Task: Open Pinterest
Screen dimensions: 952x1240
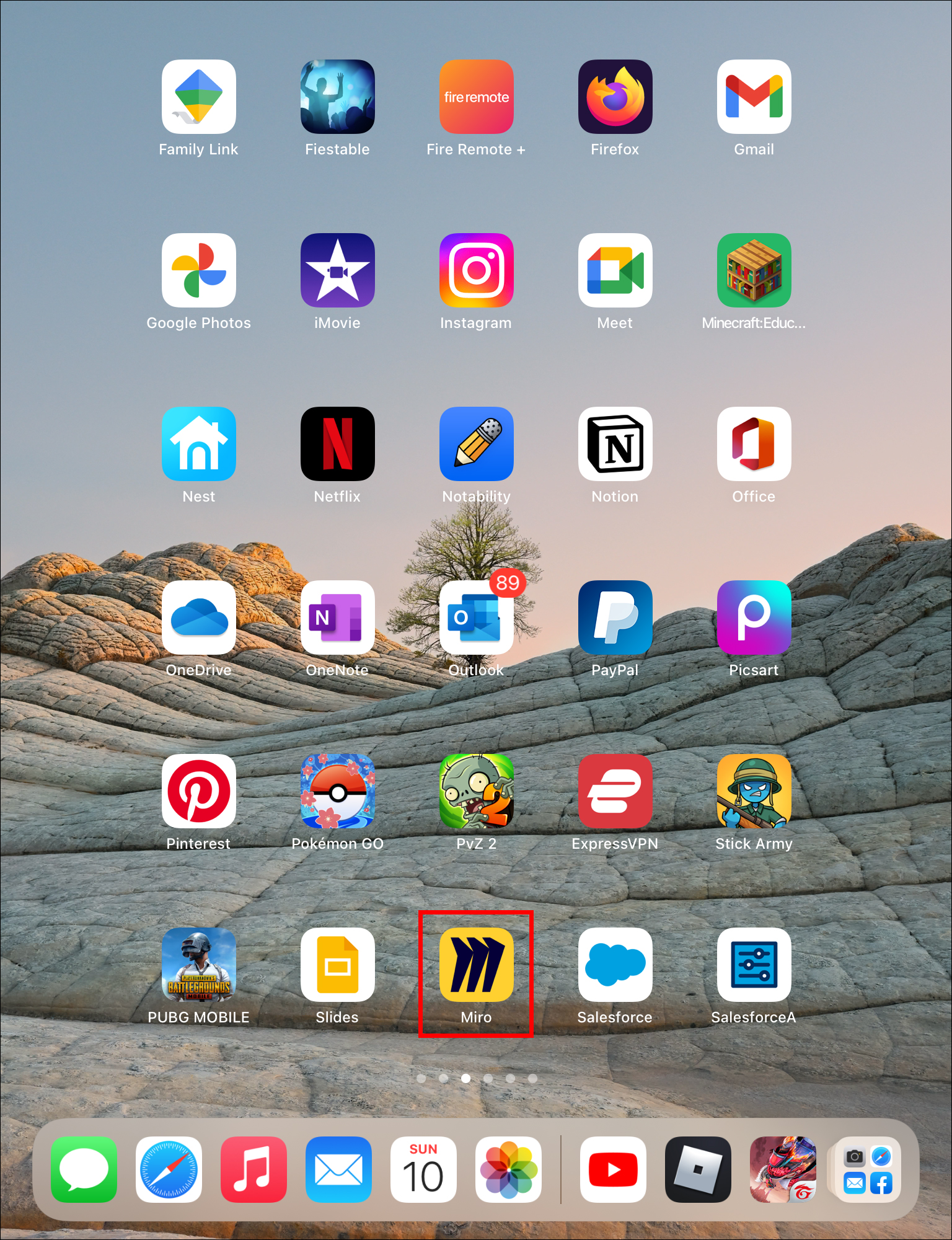Action: tap(198, 791)
